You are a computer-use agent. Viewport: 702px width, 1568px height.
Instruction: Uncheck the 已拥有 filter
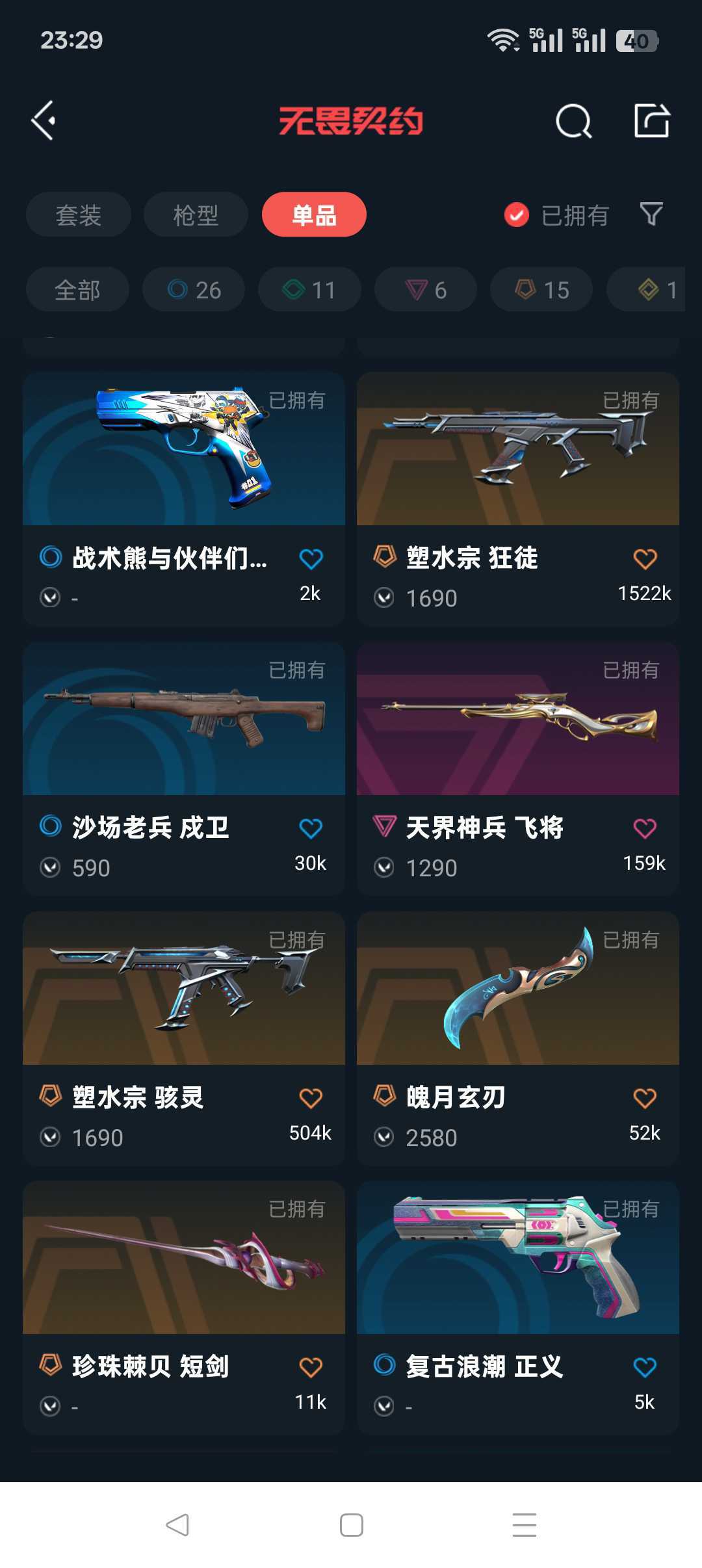pyautogui.click(x=556, y=215)
